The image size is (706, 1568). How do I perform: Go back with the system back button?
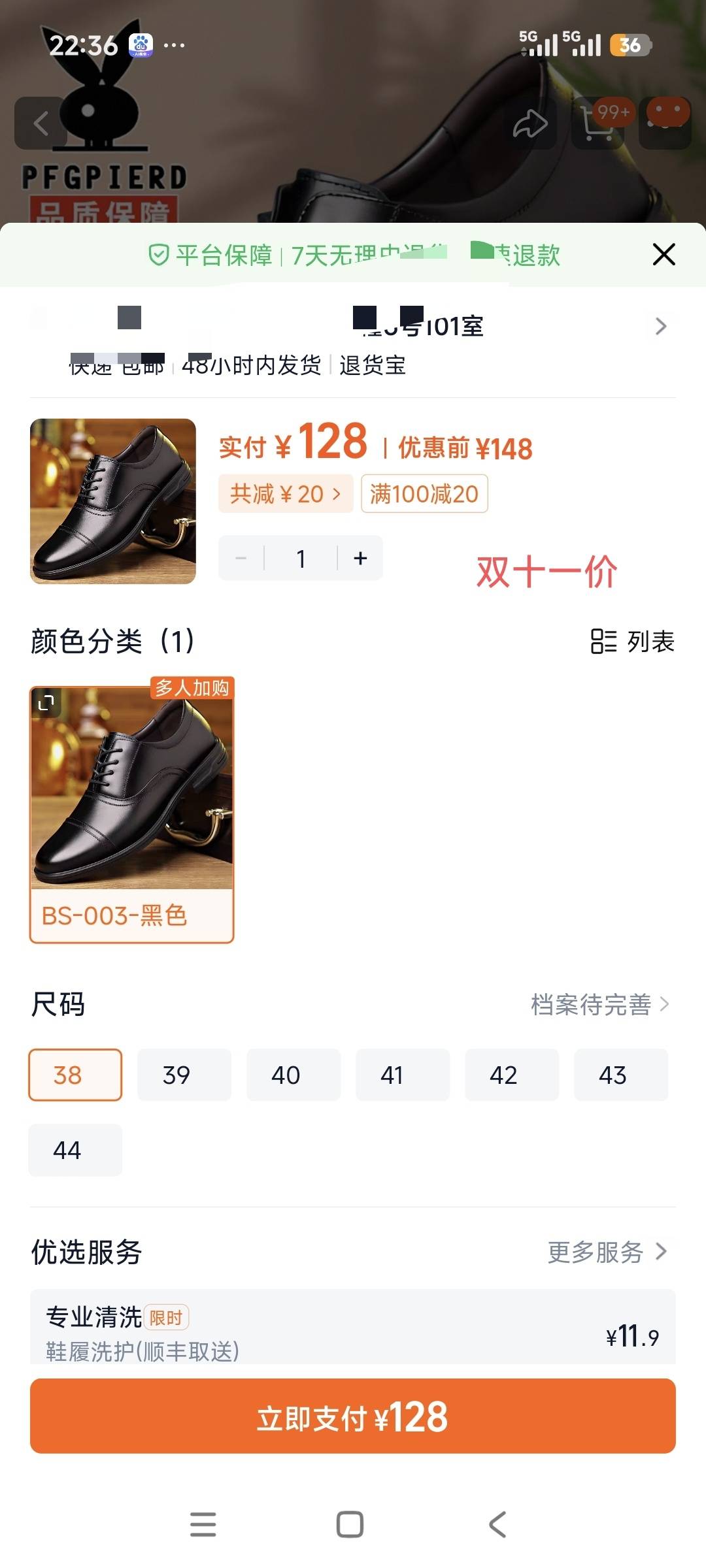[x=497, y=1524]
